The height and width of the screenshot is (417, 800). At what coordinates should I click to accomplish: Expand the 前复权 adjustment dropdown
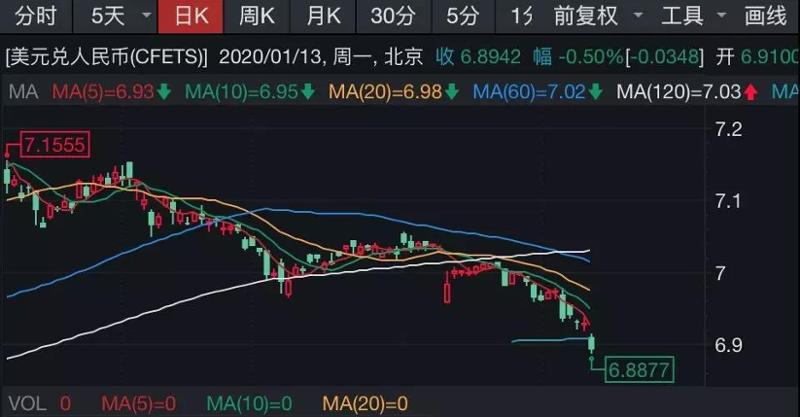[x=596, y=15]
